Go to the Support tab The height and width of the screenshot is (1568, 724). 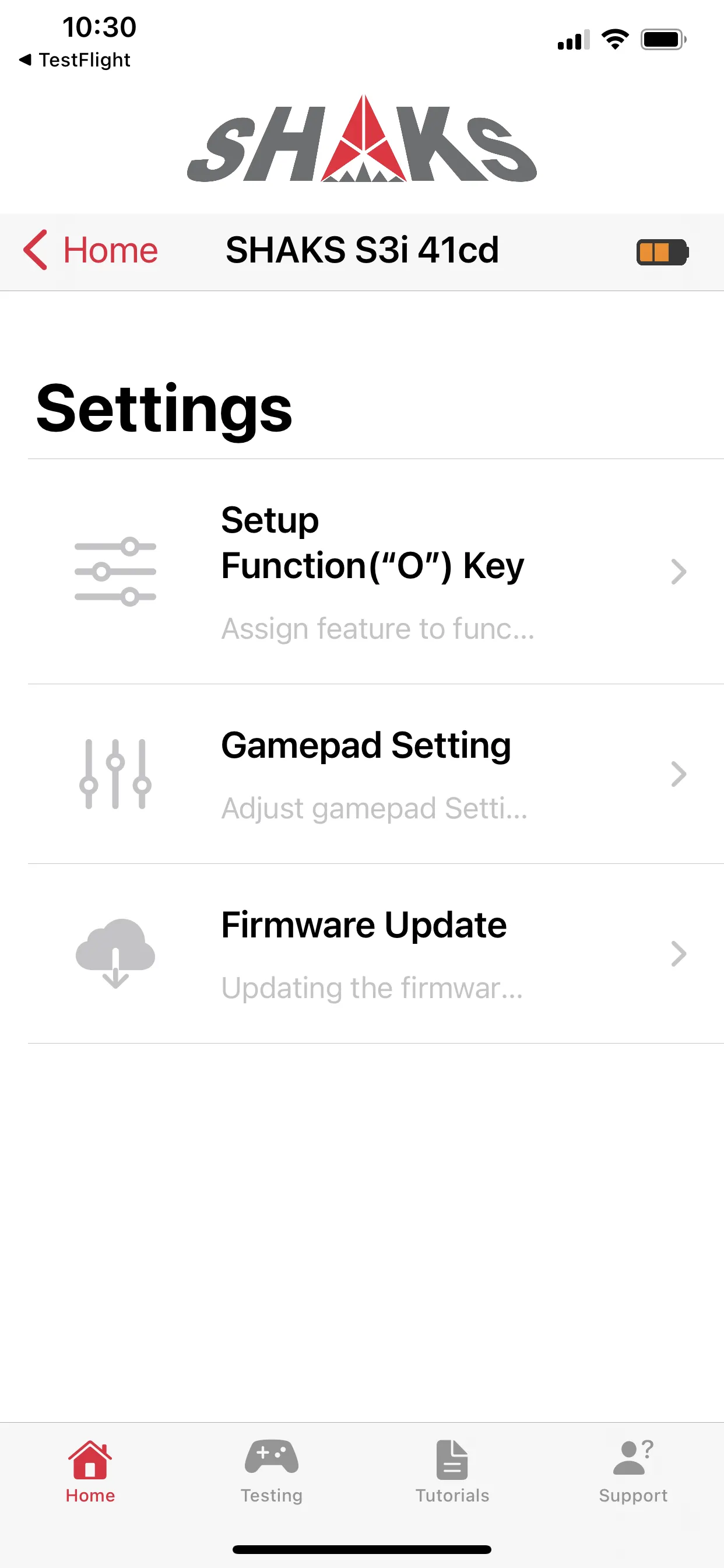[x=632, y=1471]
